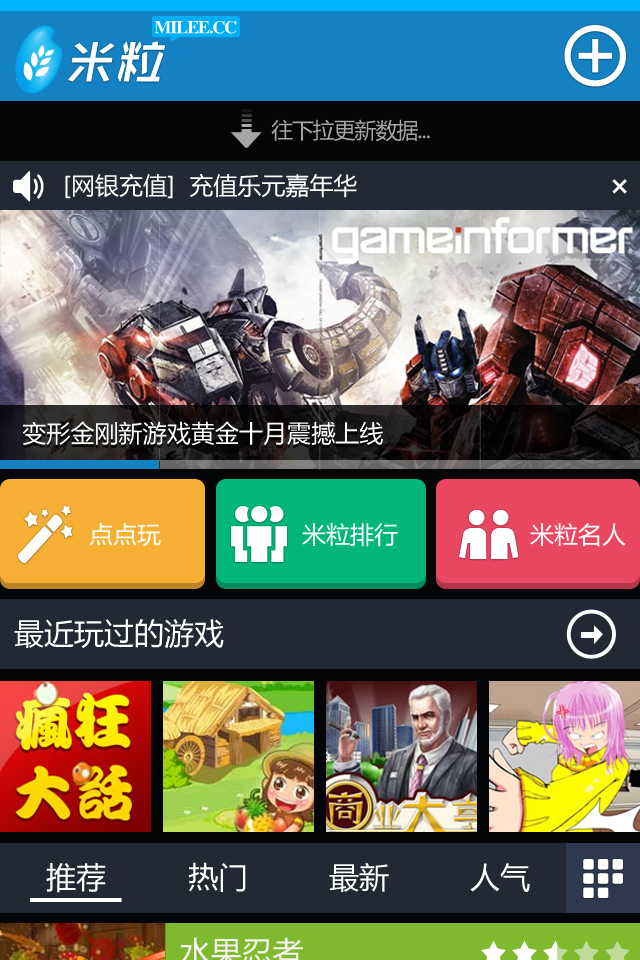Open the grid categories icon

click(603, 878)
